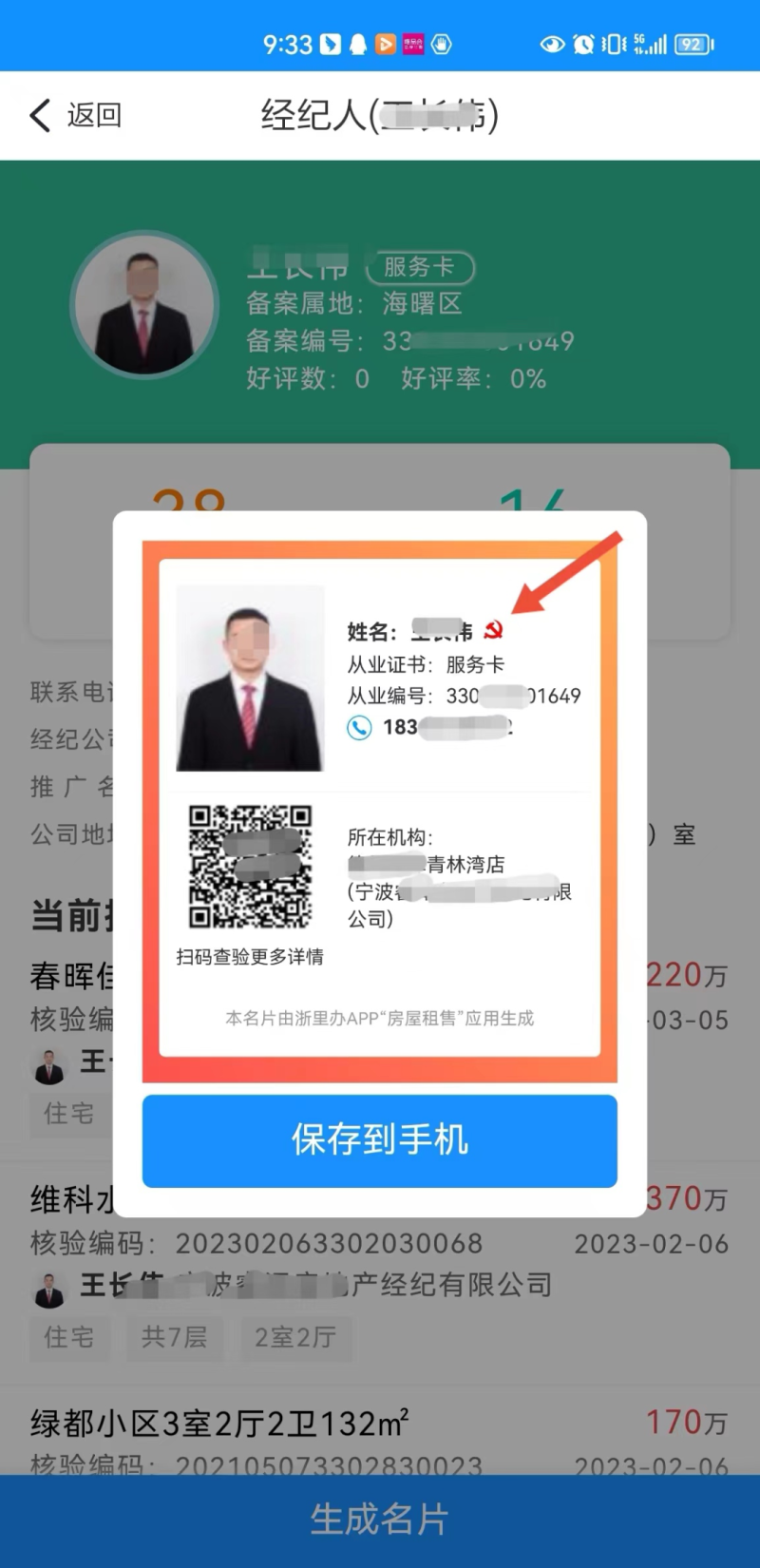Call the agent via the phone icon
760x1568 pixels.
pyautogui.click(x=359, y=728)
